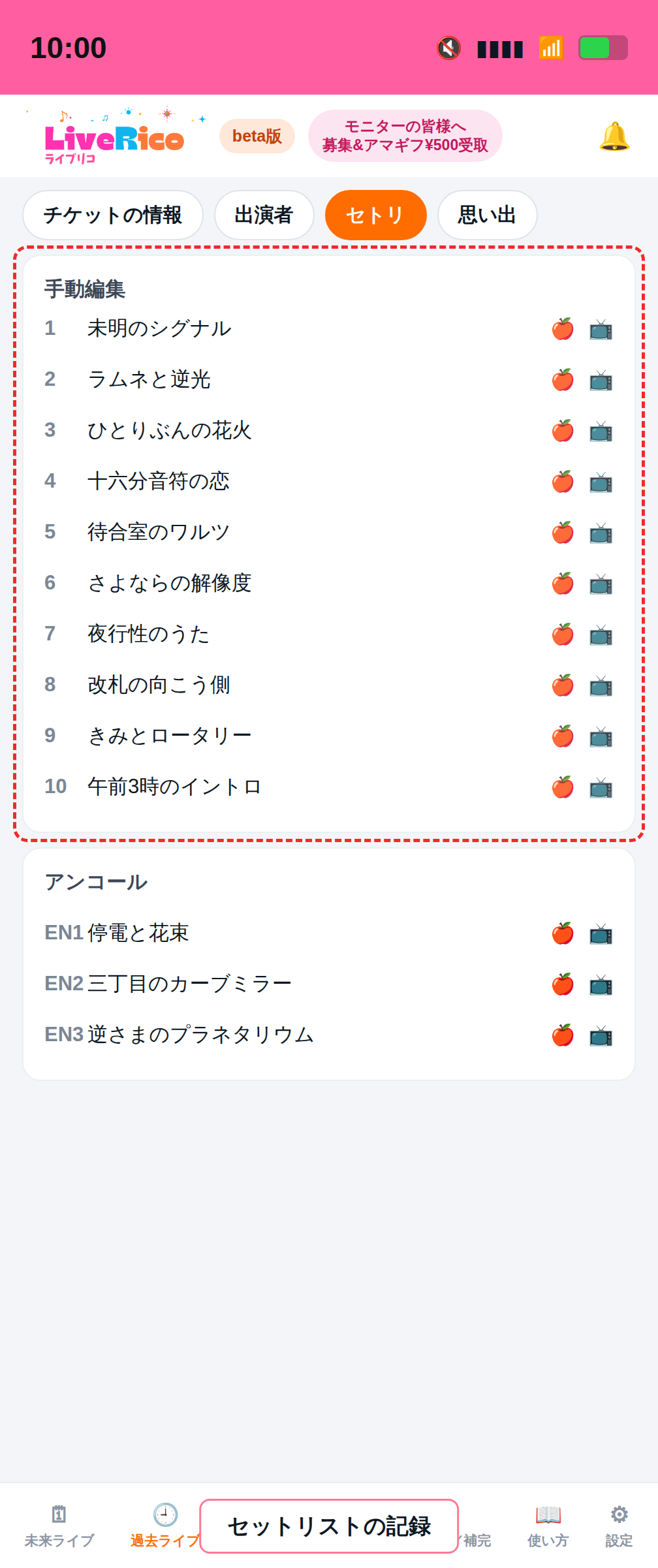
Task: Open the 設定 settings tab
Action: 619,1526
